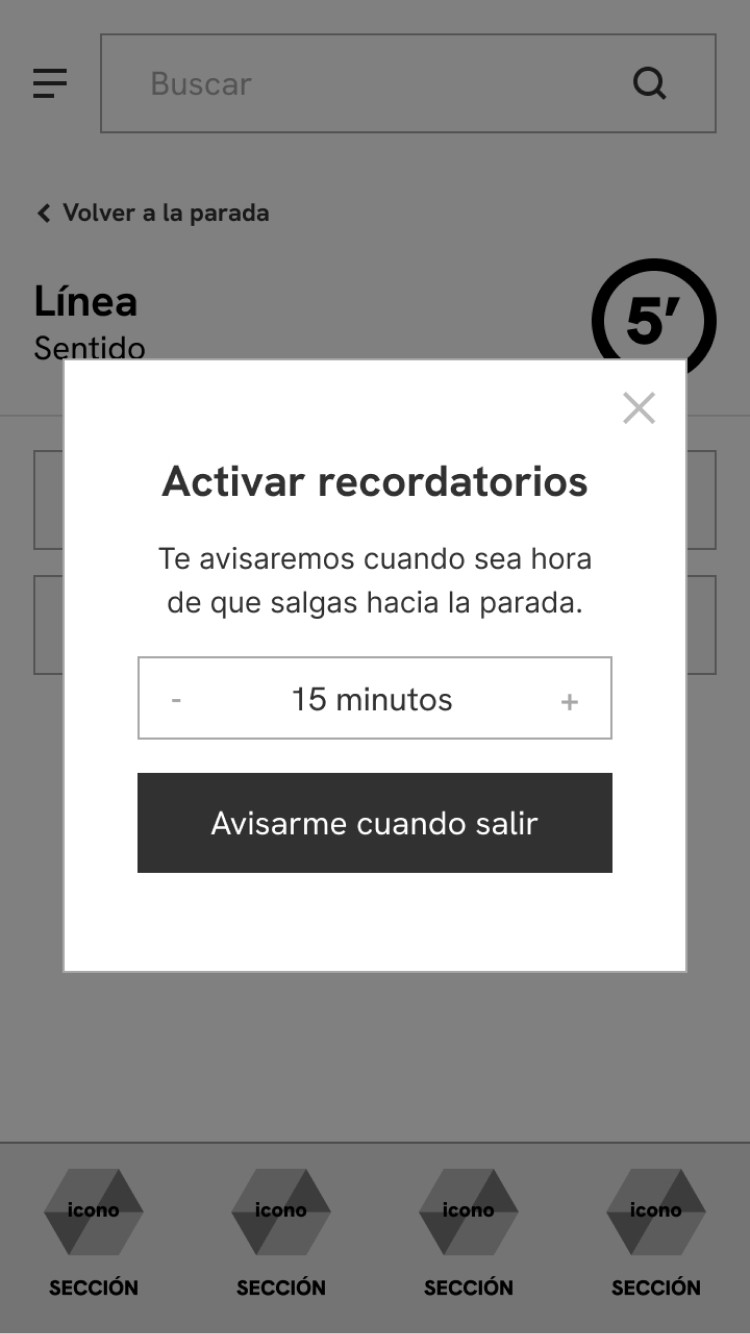The image size is (750, 1334).
Task: Decrease the reminder minutes with minus
Action: (x=176, y=700)
